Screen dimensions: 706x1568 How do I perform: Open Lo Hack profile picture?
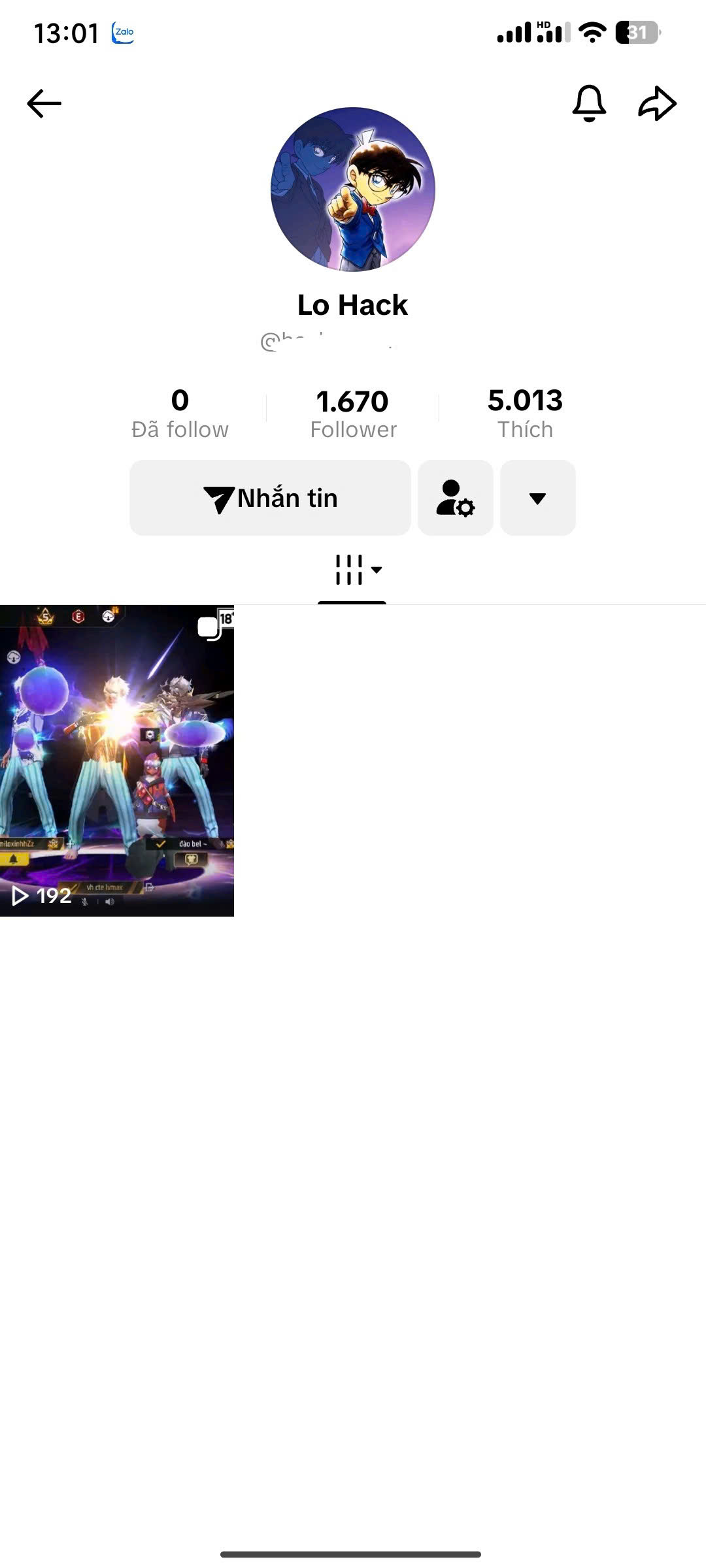click(353, 189)
